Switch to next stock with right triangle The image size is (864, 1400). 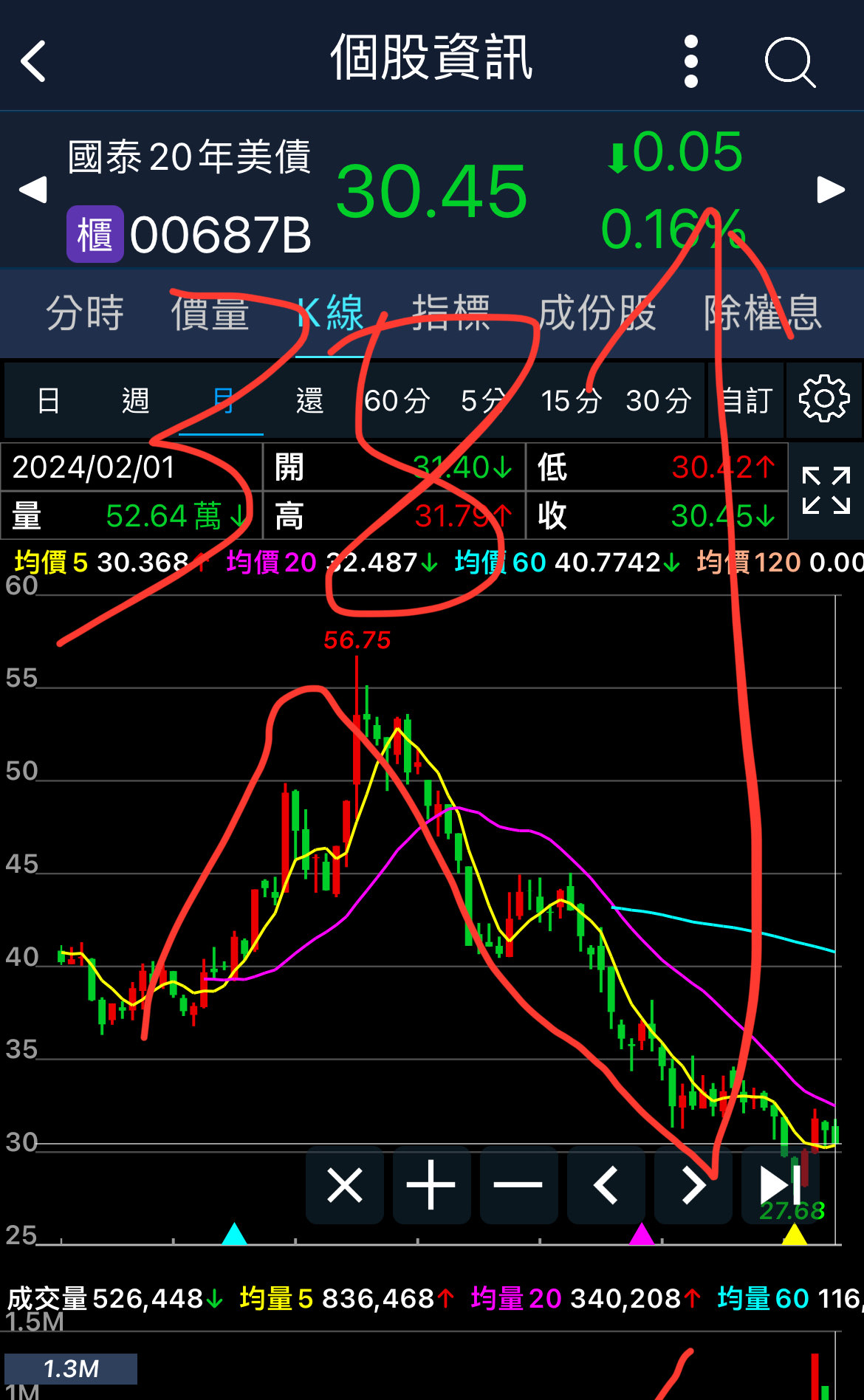[831, 189]
